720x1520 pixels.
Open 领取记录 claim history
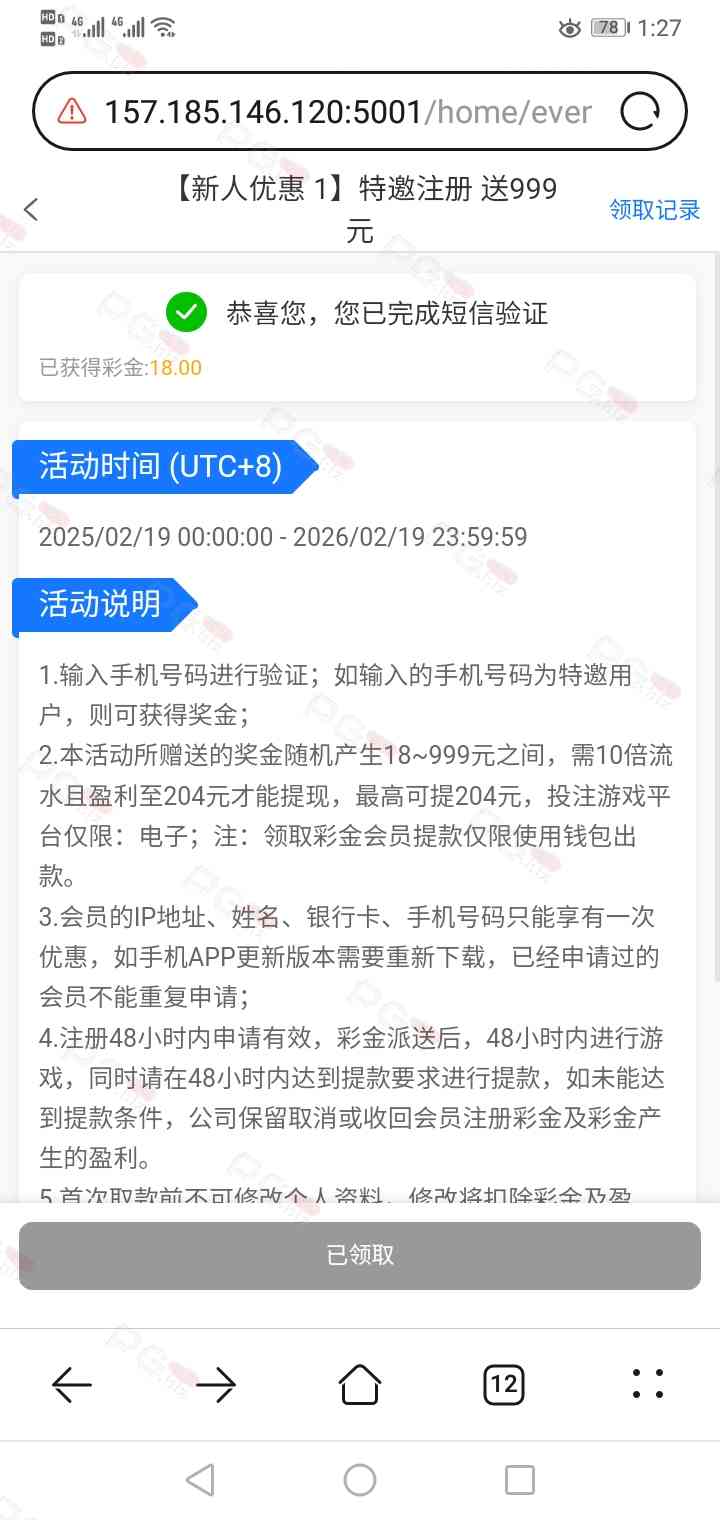click(x=655, y=209)
